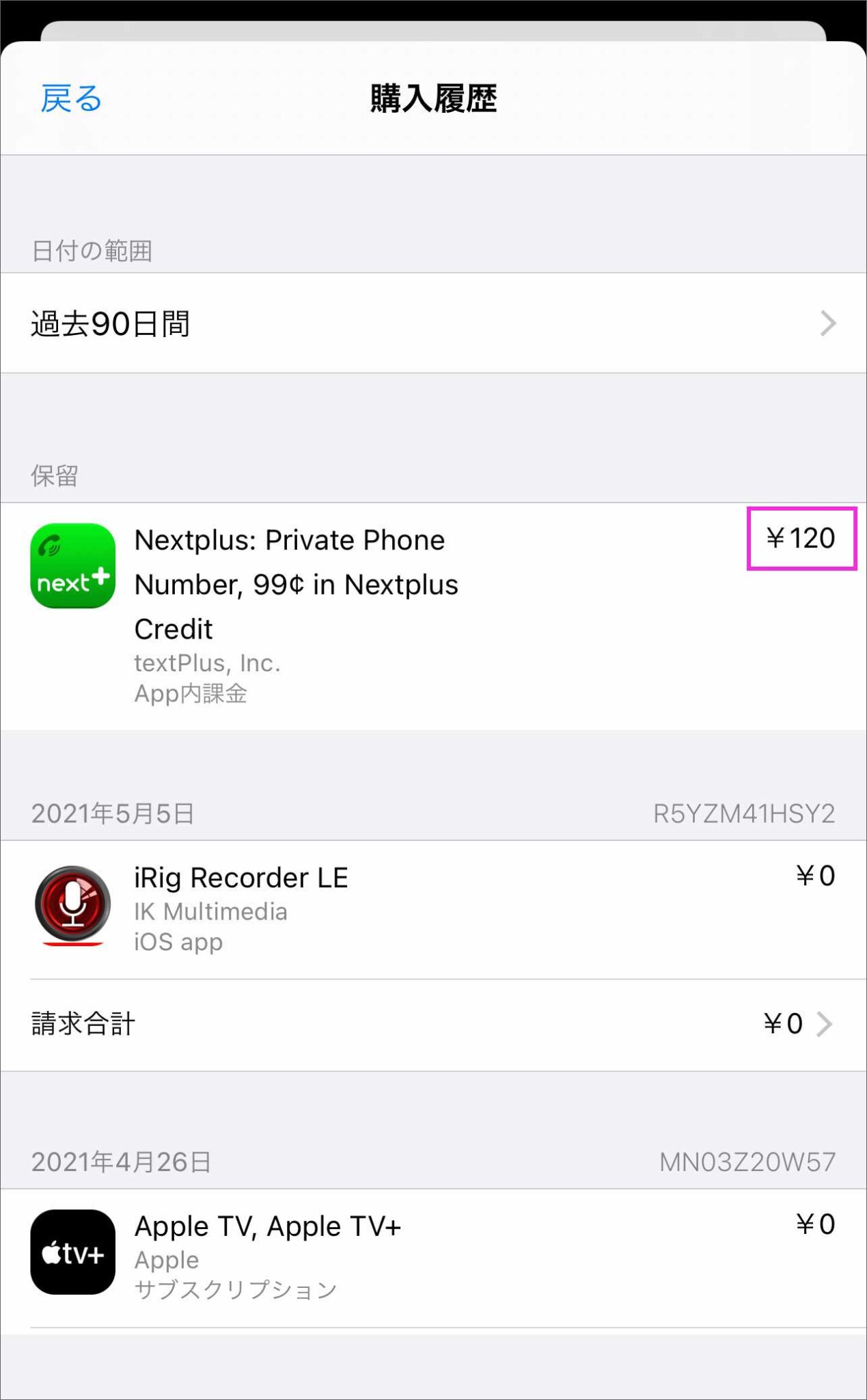Image resolution: width=867 pixels, height=1400 pixels.
Task: Select the 2021年5月5日 date header
Action: (x=113, y=813)
